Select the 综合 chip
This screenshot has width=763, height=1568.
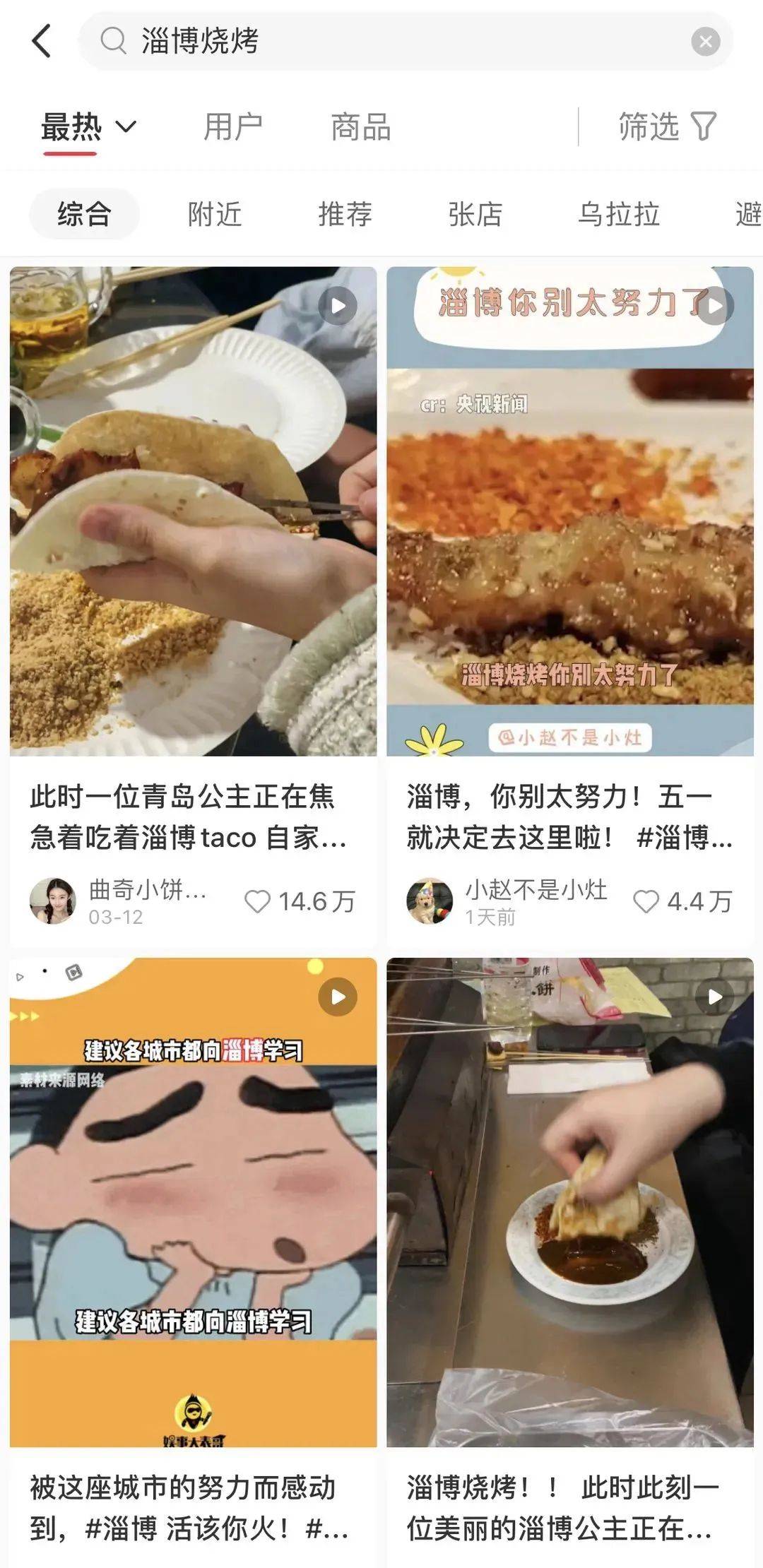(x=84, y=213)
